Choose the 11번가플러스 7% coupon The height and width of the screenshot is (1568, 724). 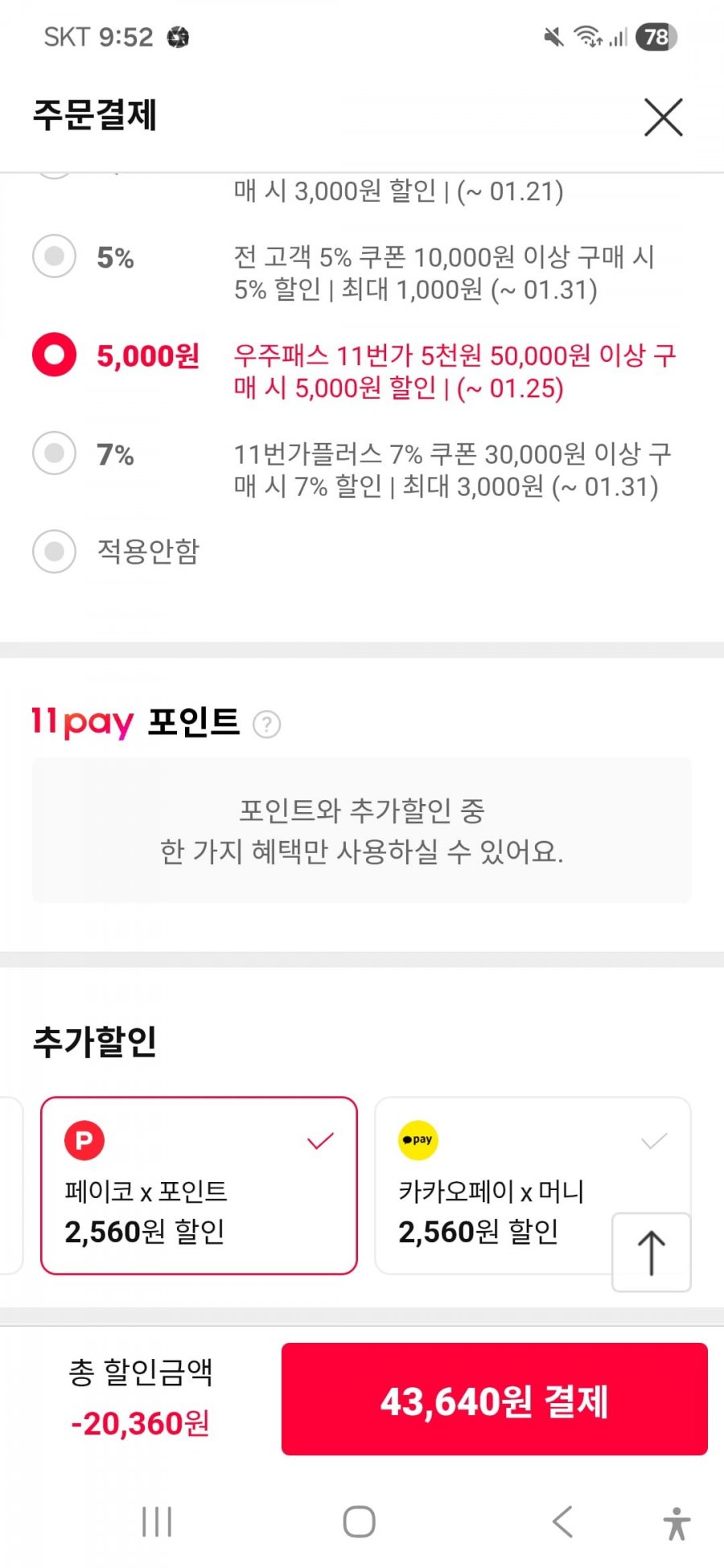click(x=55, y=454)
